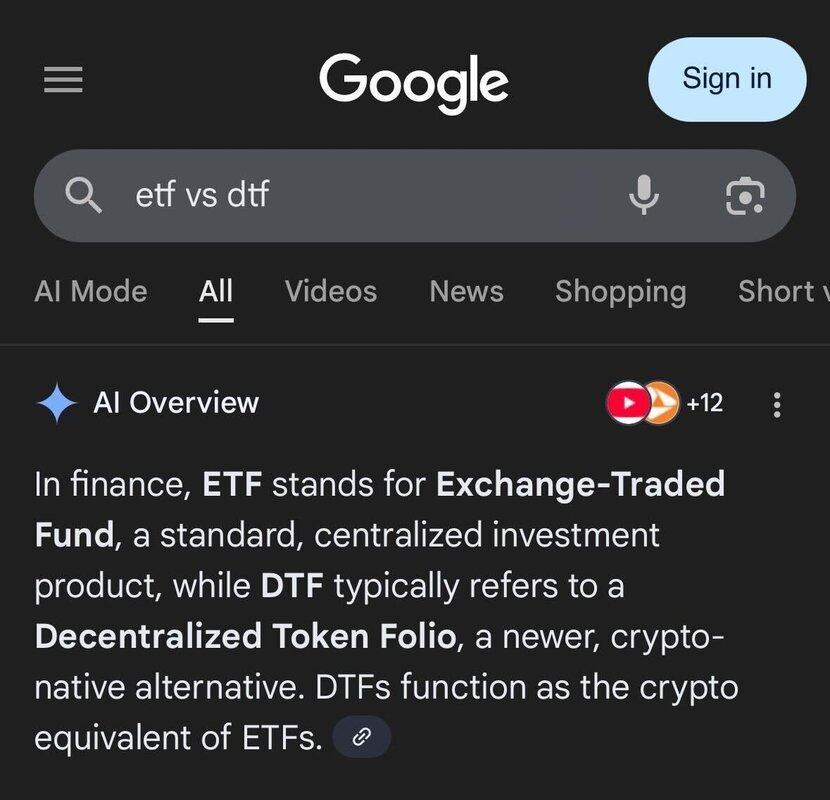The width and height of the screenshot is (830, 800).
Task: Select the All results tab
Action: (x=216, y=291)
